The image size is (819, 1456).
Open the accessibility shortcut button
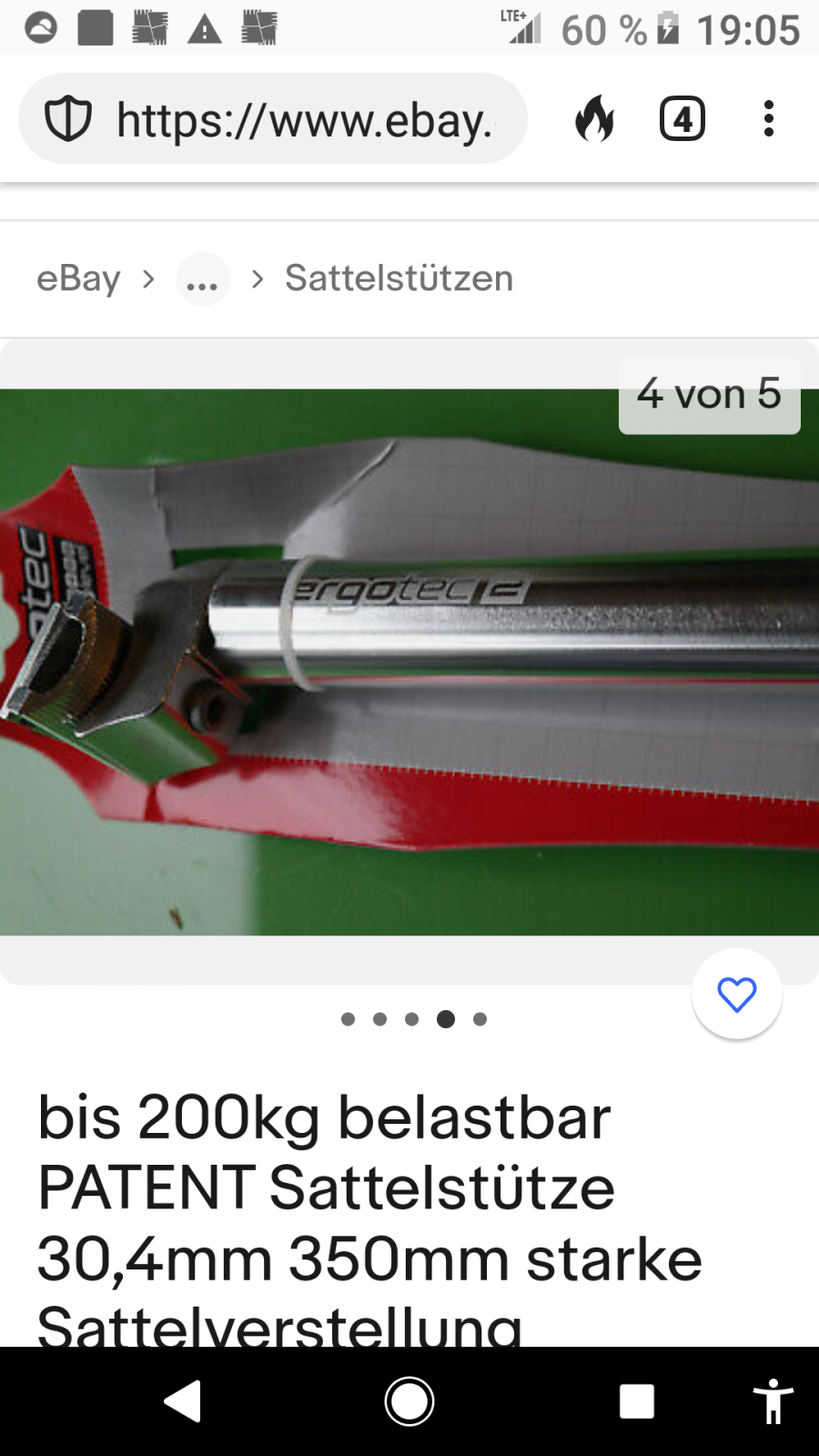click(x=773, y=1401)
